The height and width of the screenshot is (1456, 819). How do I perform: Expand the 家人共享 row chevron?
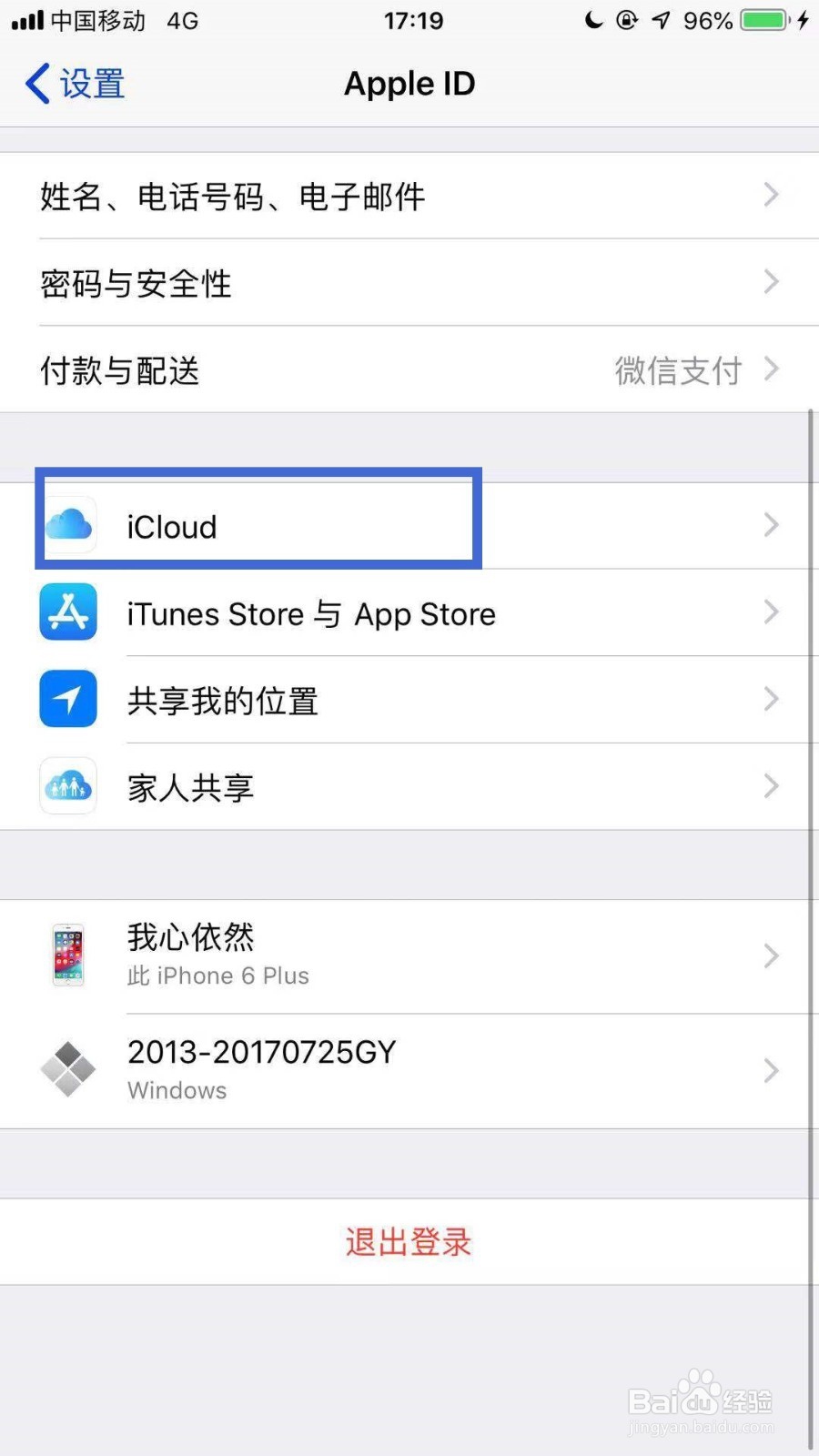tap(772, 786)
